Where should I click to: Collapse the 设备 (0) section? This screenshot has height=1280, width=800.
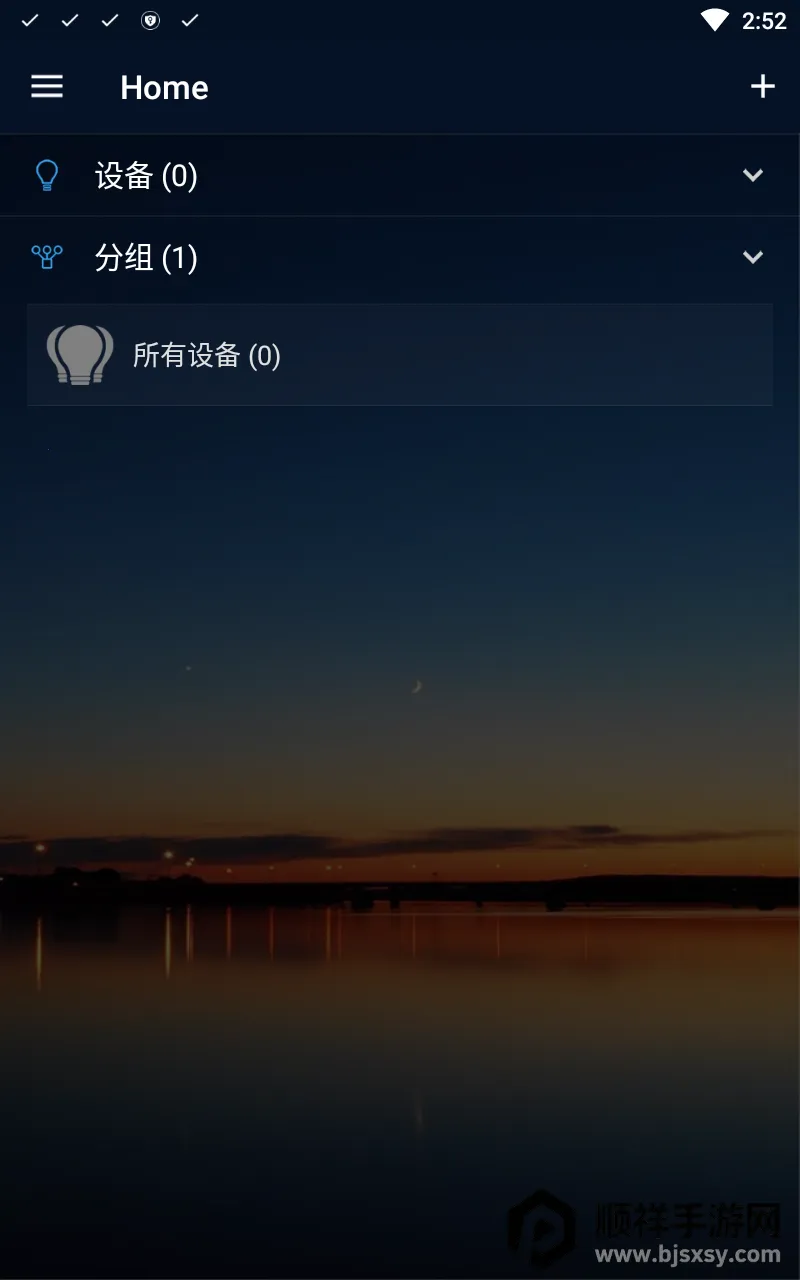tap(752, 176)
